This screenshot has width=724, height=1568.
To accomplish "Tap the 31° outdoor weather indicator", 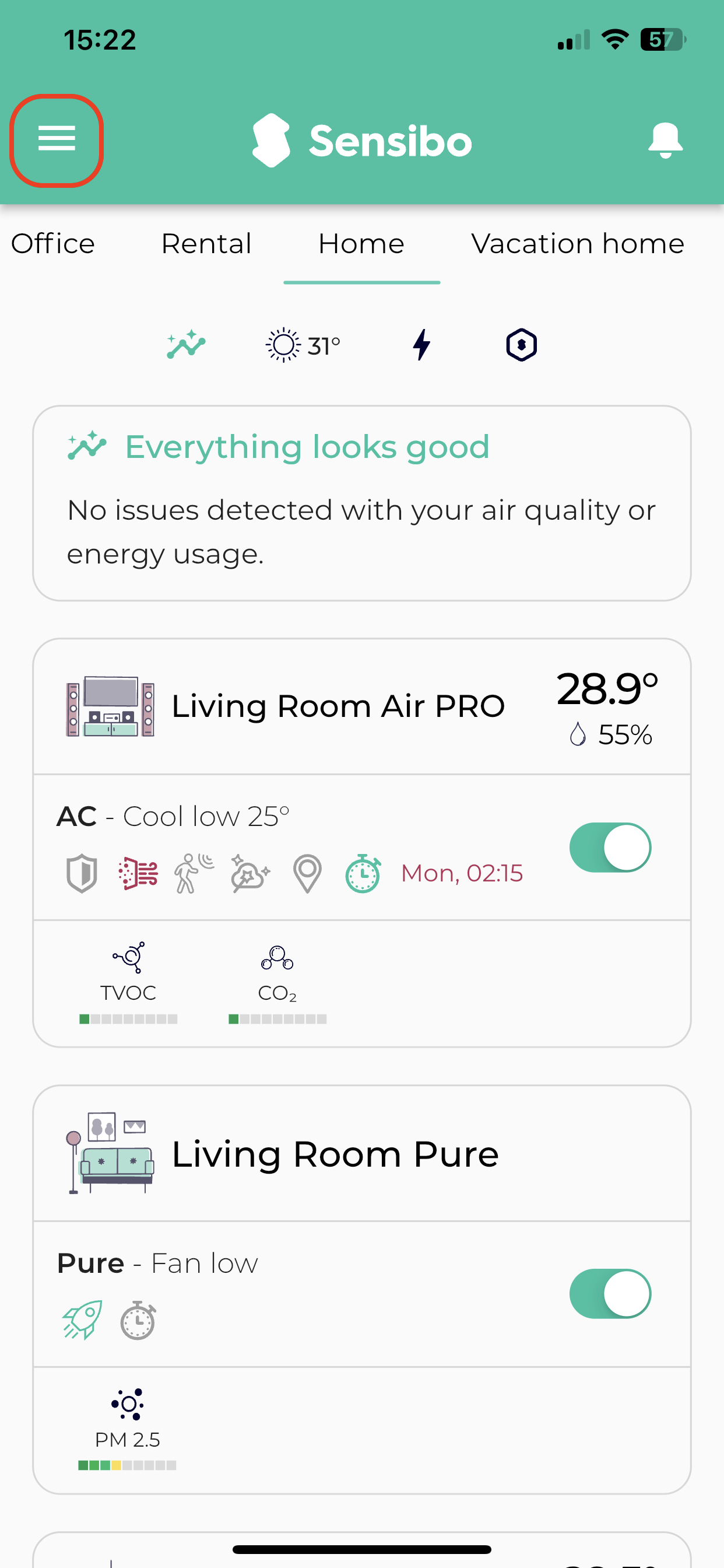I will point(303,346).
